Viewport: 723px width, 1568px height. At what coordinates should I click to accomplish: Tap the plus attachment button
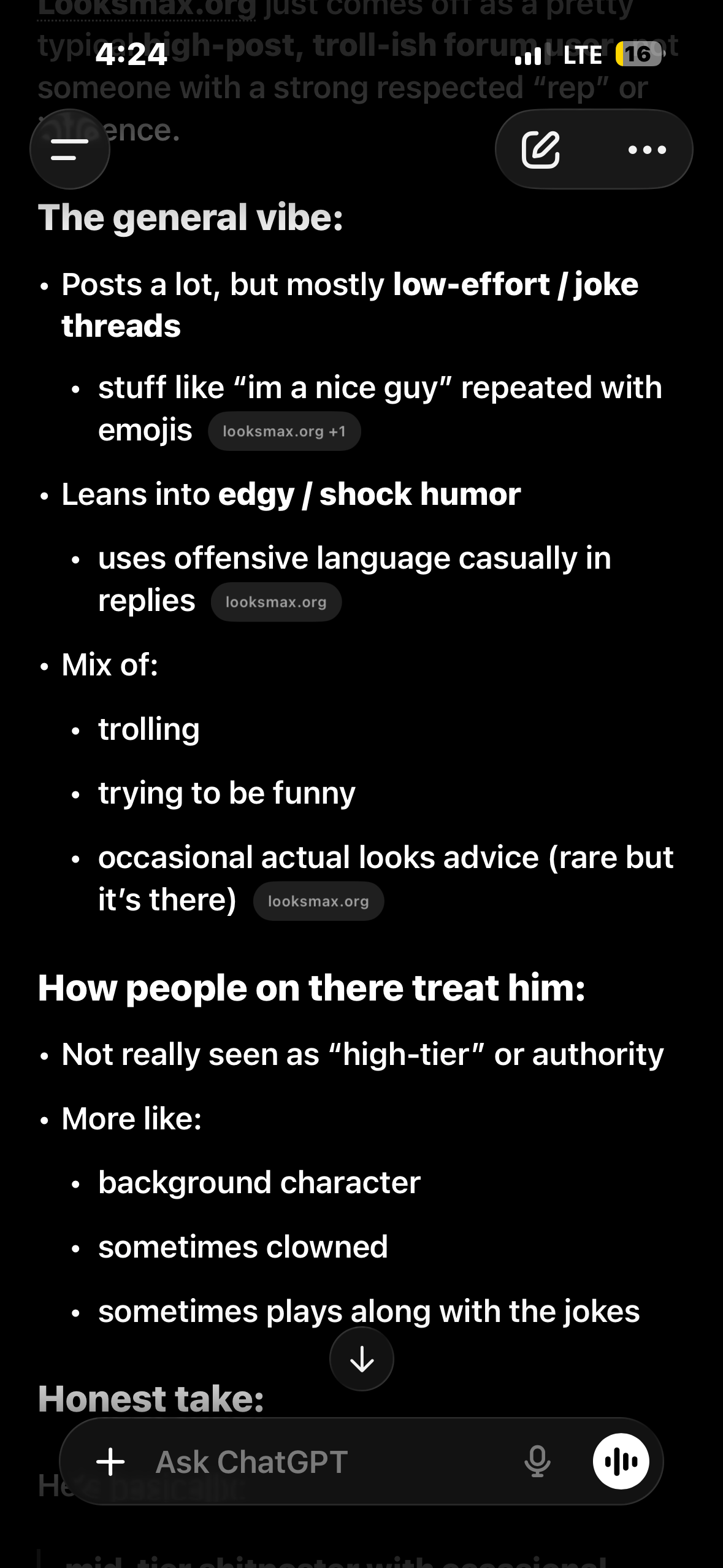click(111, 1462)
